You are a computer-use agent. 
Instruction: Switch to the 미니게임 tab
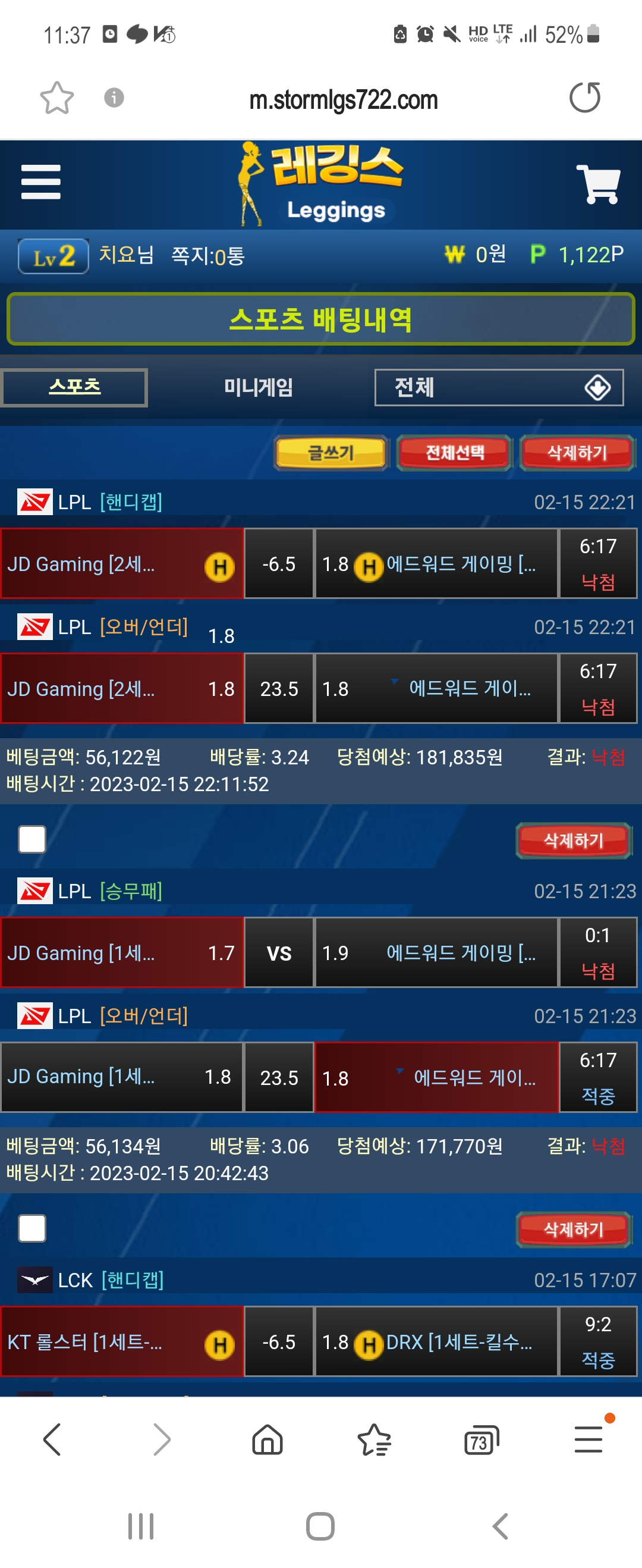pos(258,387)
